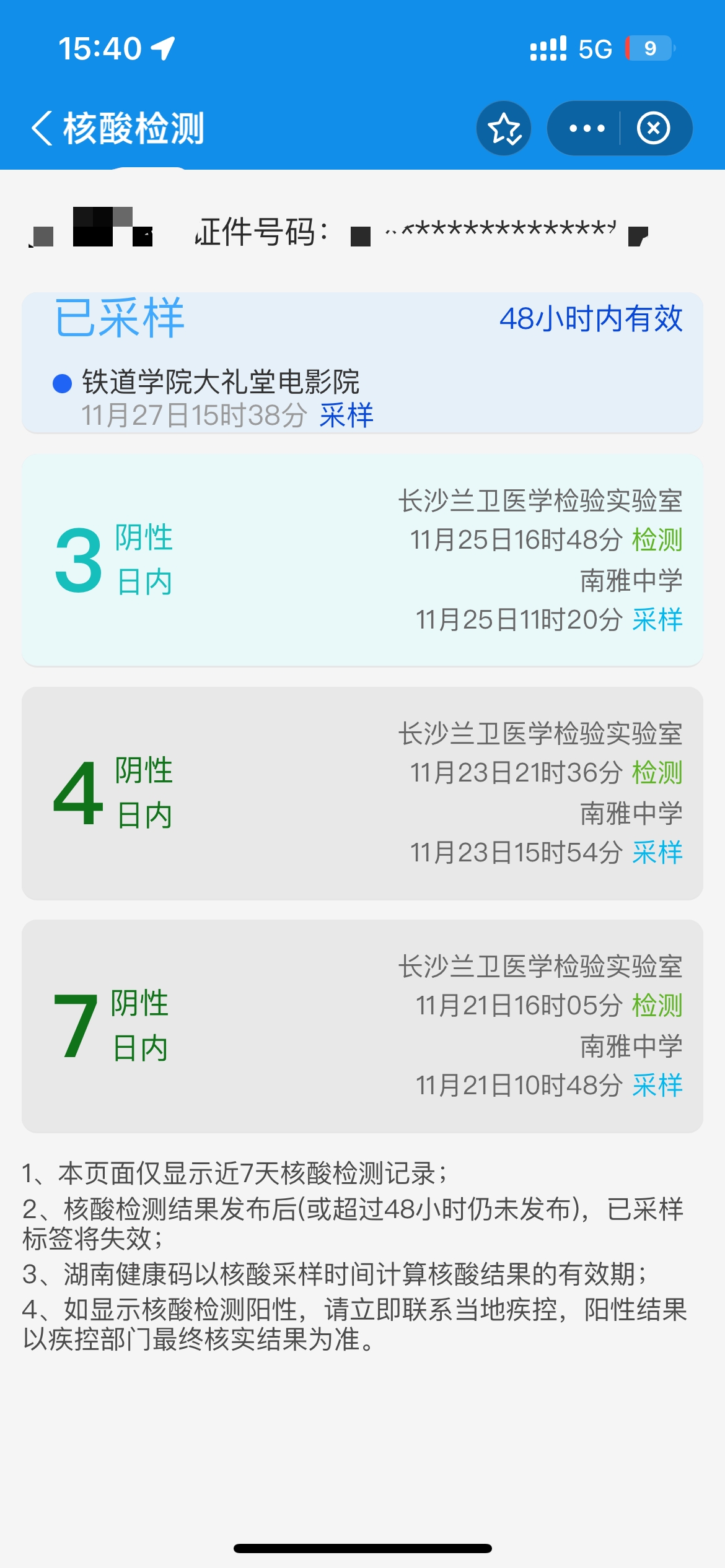Go back from 核酸检测 page
The width and height of the screenshot is (725, 1568).
tap(42, 129)
